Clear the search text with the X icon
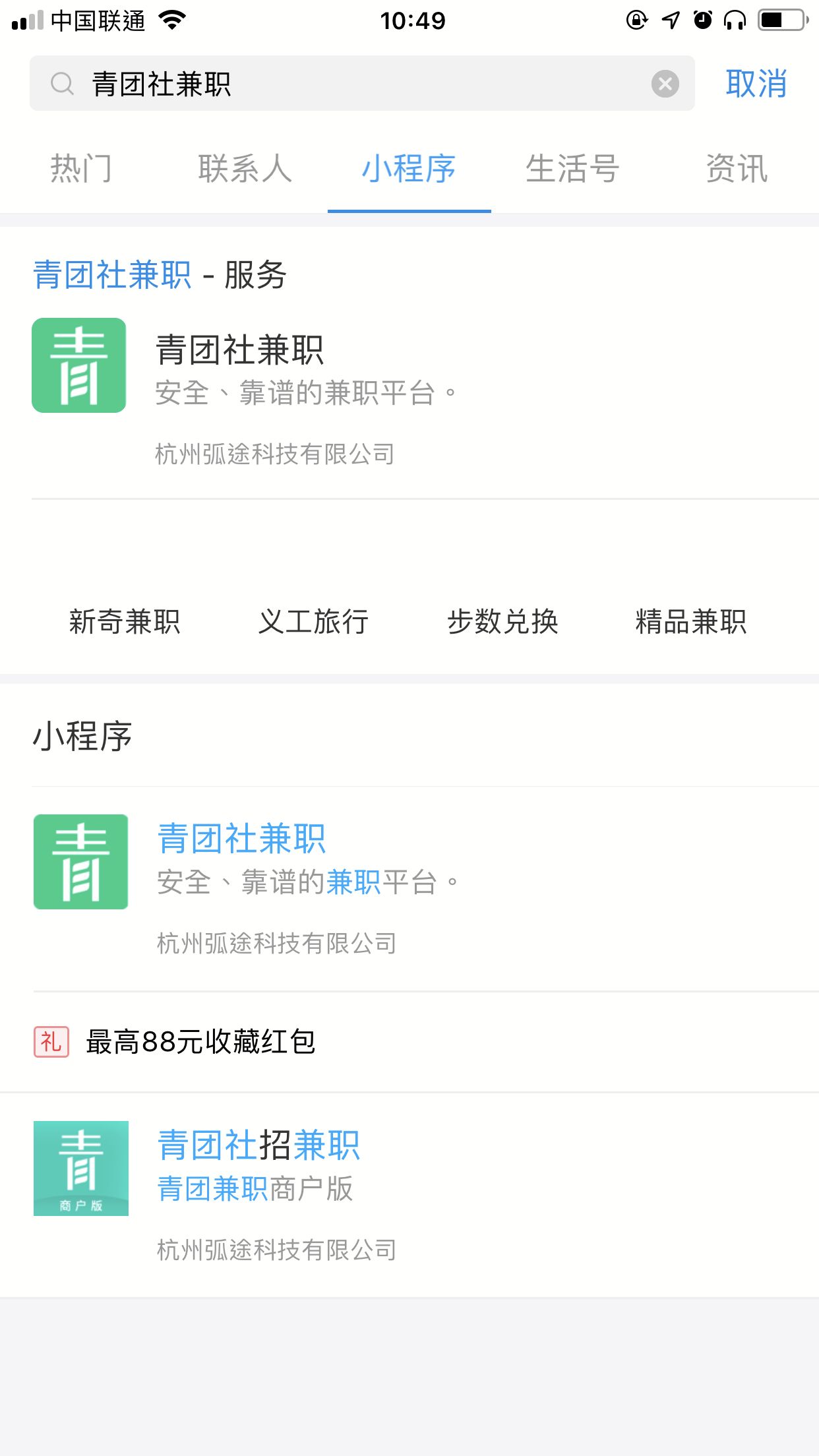This screenshot has height=1456, width=819. pos(665,84)
